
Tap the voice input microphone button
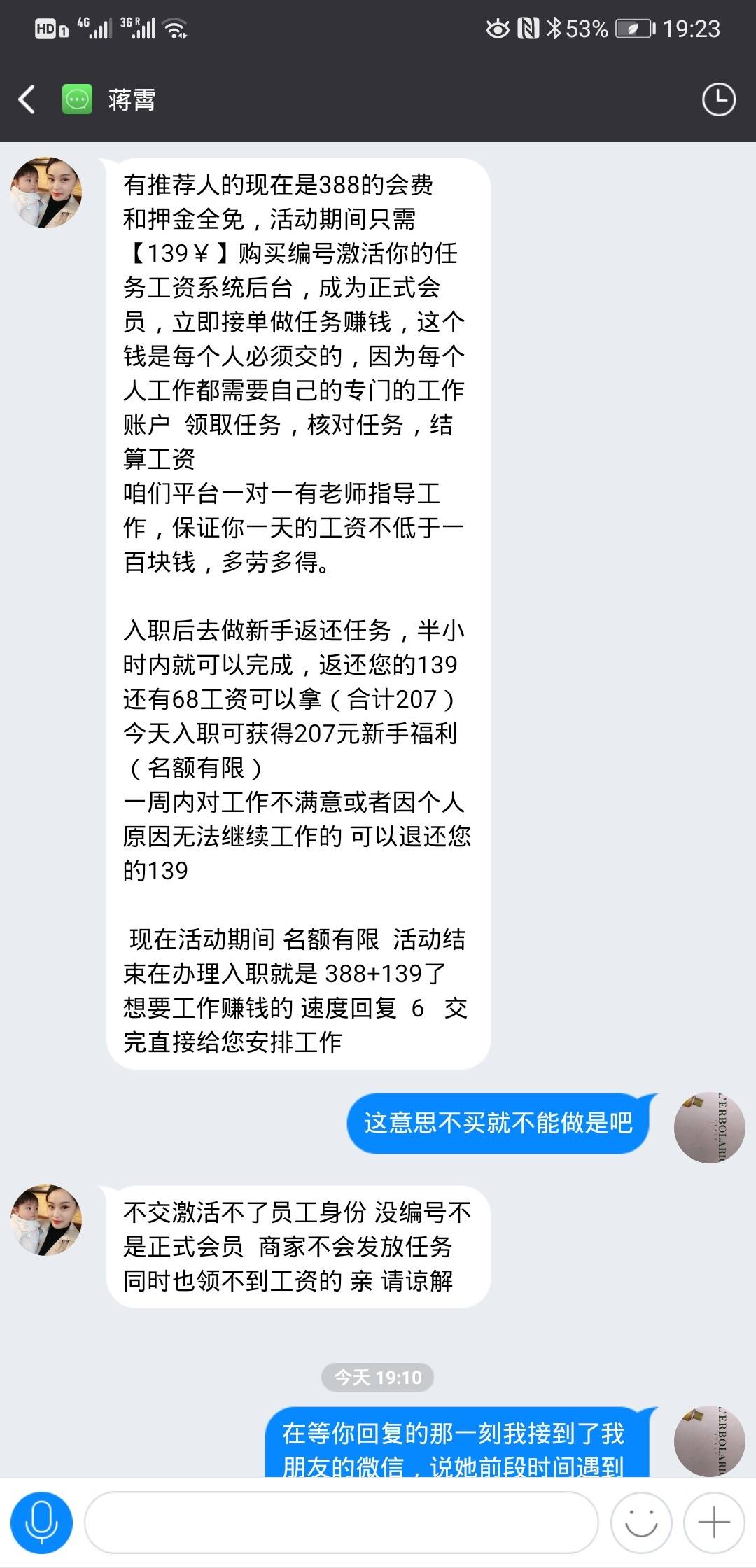(41, 1522)
